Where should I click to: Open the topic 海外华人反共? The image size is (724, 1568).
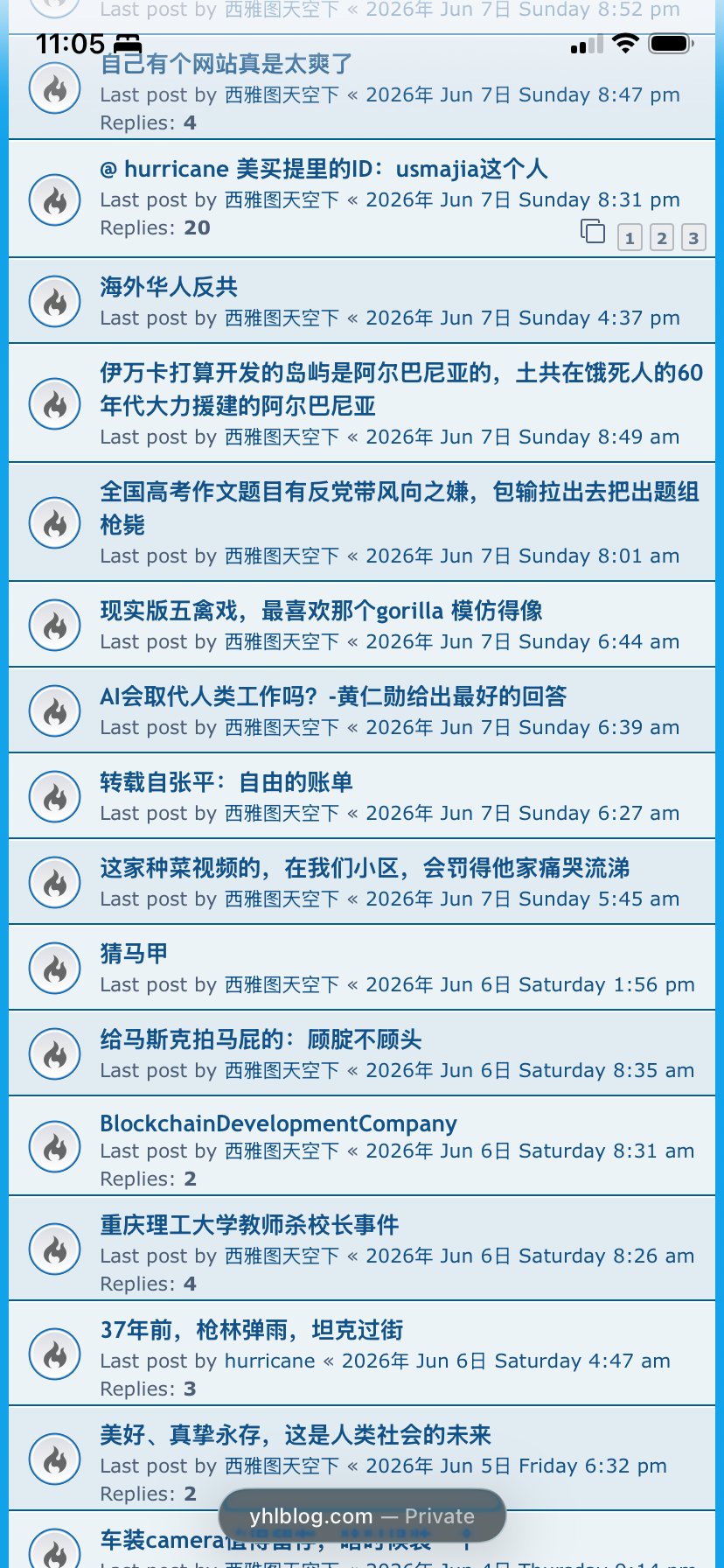tap(169, 287)
